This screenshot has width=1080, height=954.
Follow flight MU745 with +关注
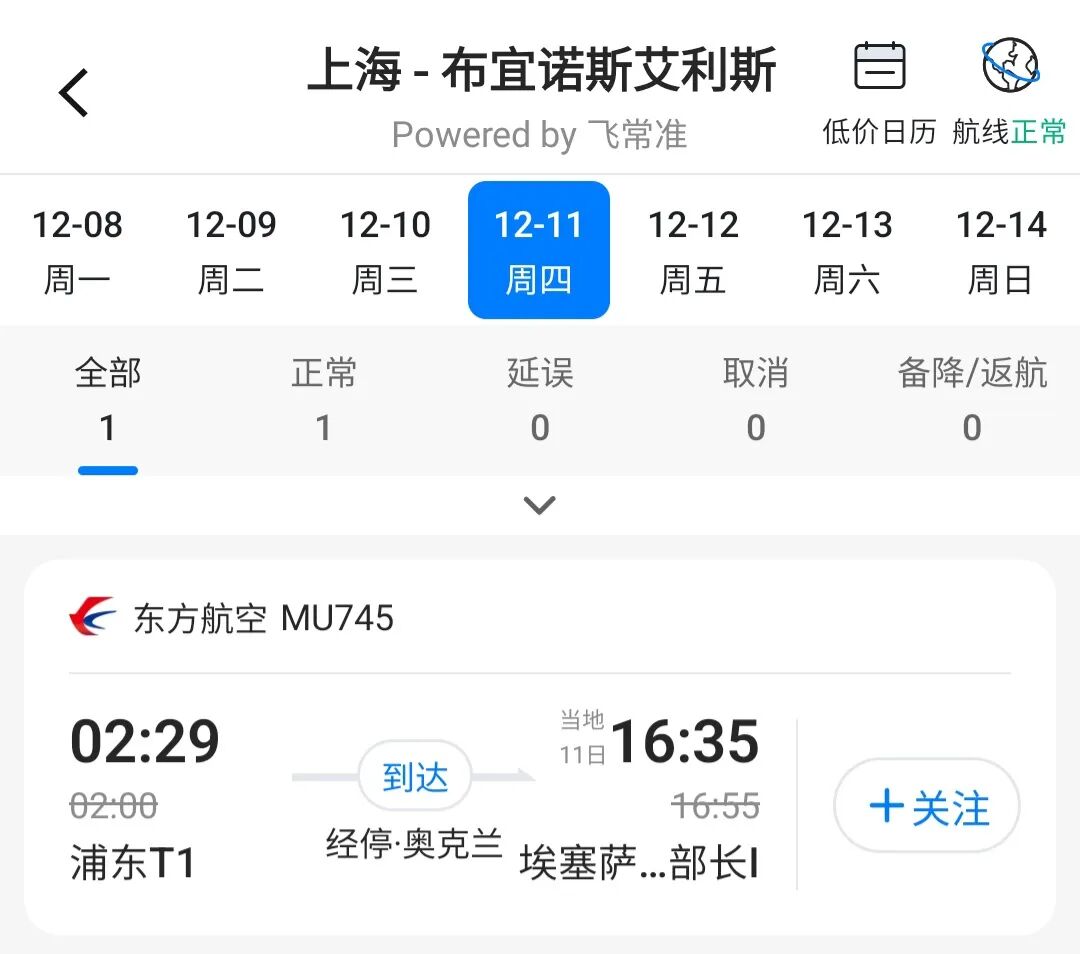click(x=926, y=806)
